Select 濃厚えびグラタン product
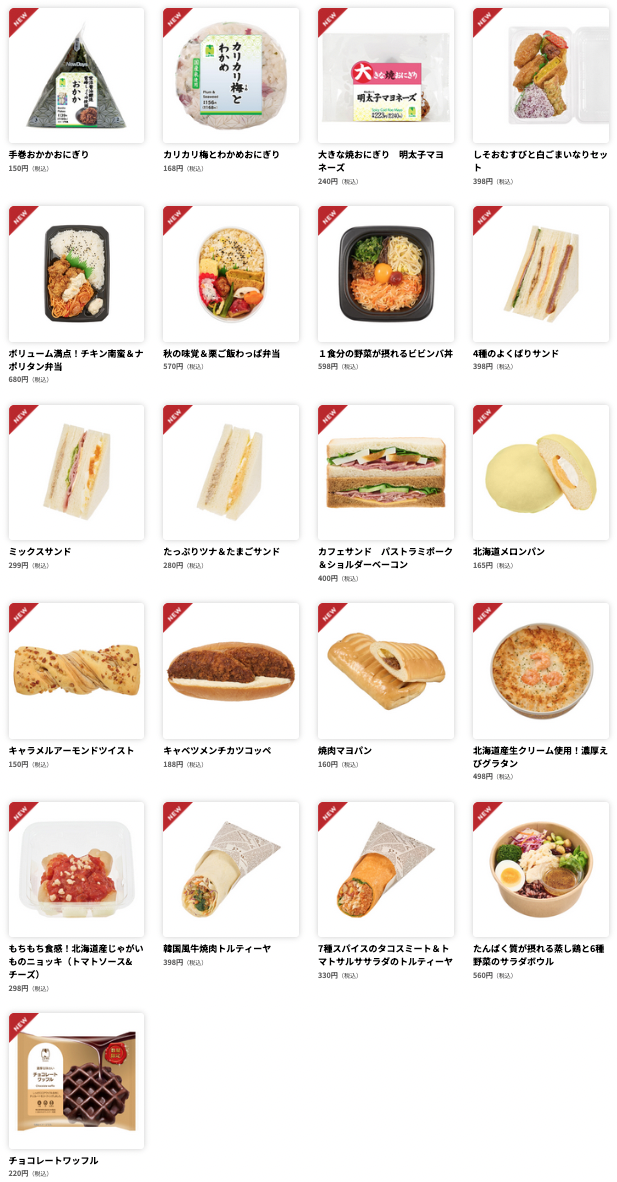617x1182 pixels. [x=541, y=670]
